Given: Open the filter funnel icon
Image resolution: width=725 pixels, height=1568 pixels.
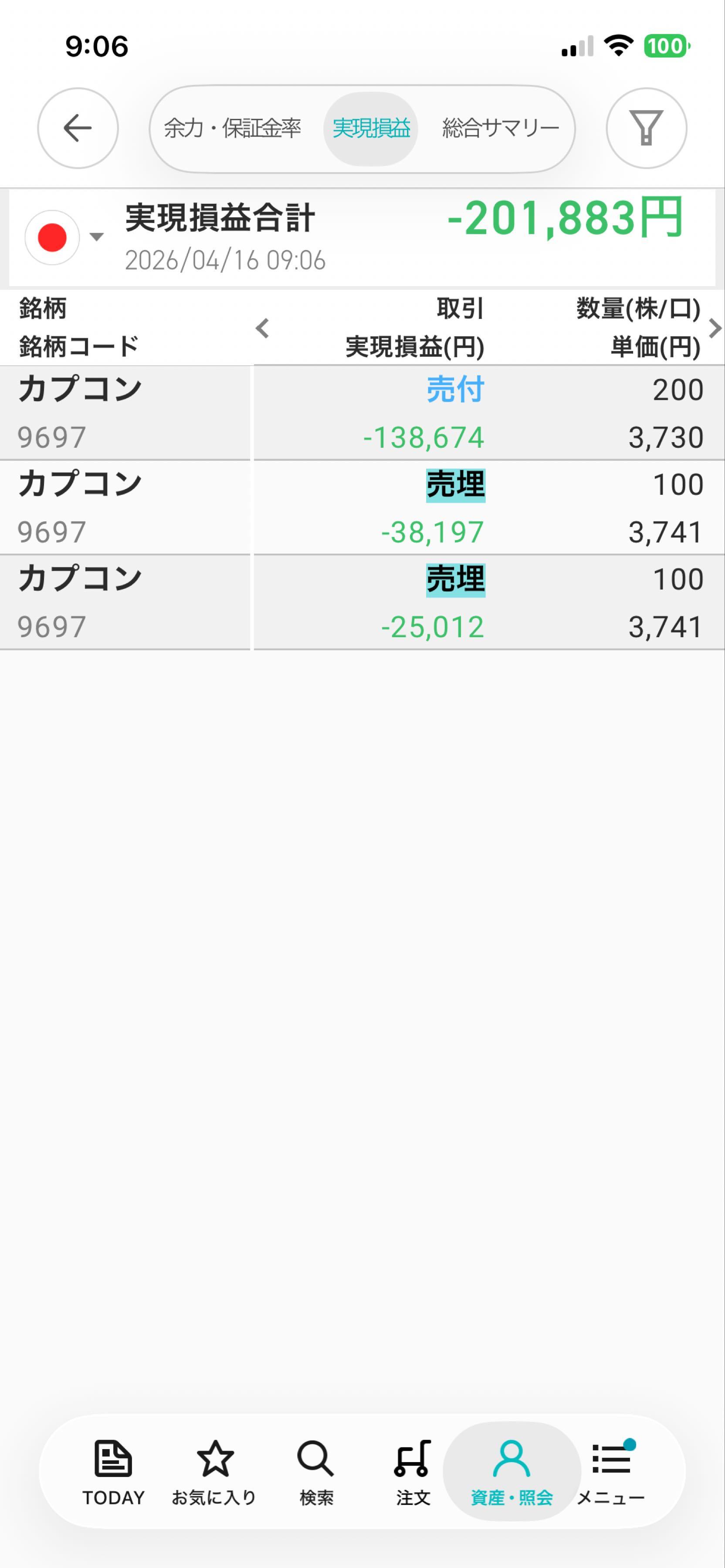Looking at the screenshot, I should (x=645, y=128).
